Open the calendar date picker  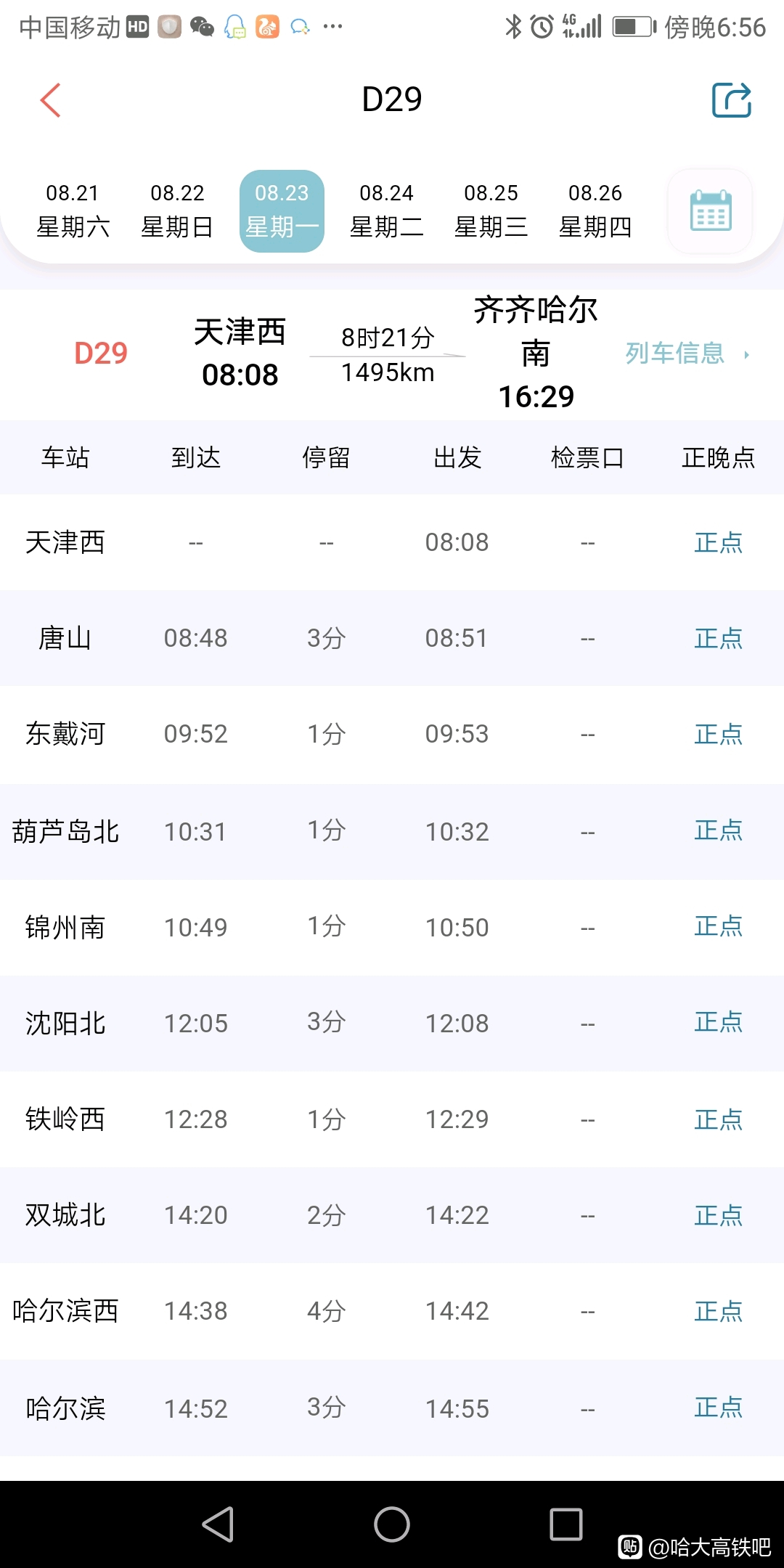(x=710, y=211)
